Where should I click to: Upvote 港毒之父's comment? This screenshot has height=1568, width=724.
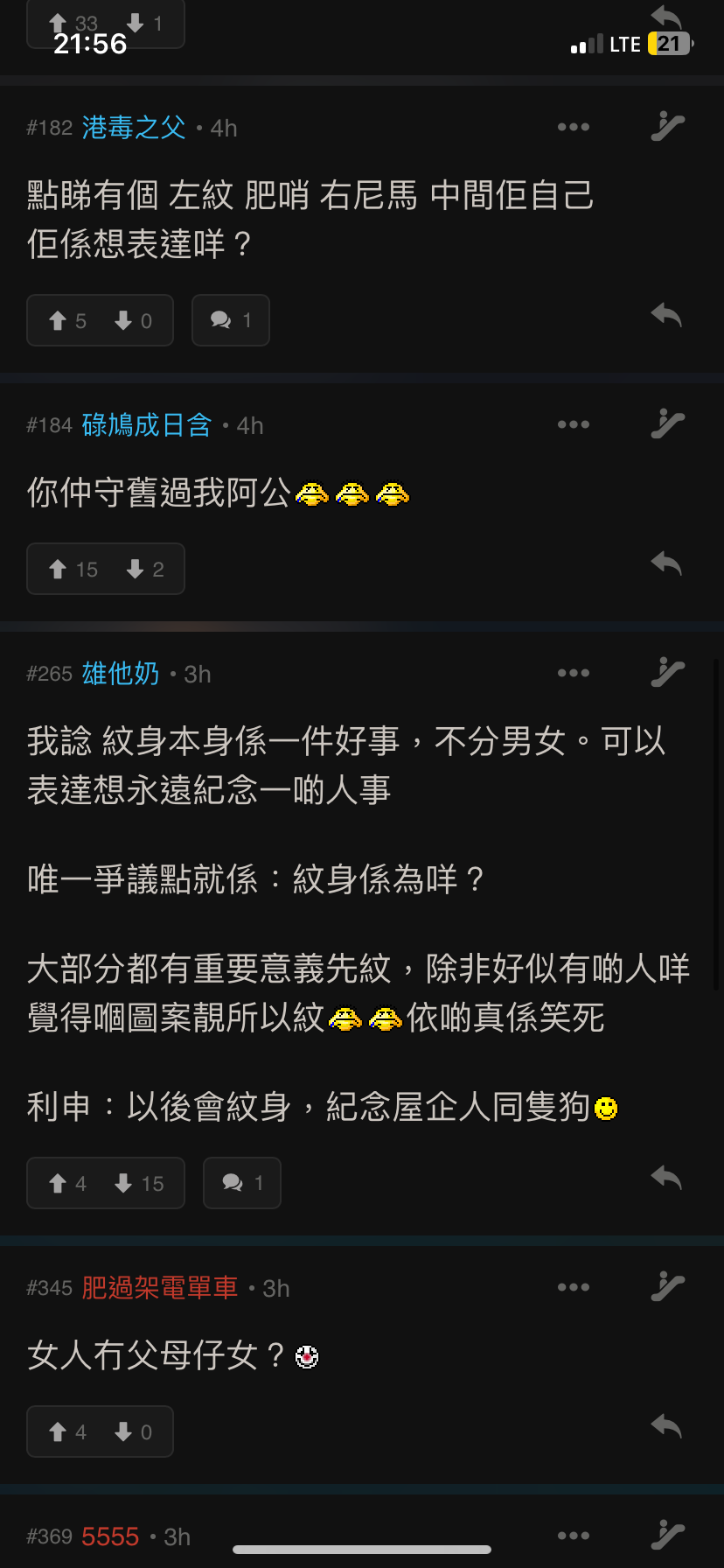67,321
